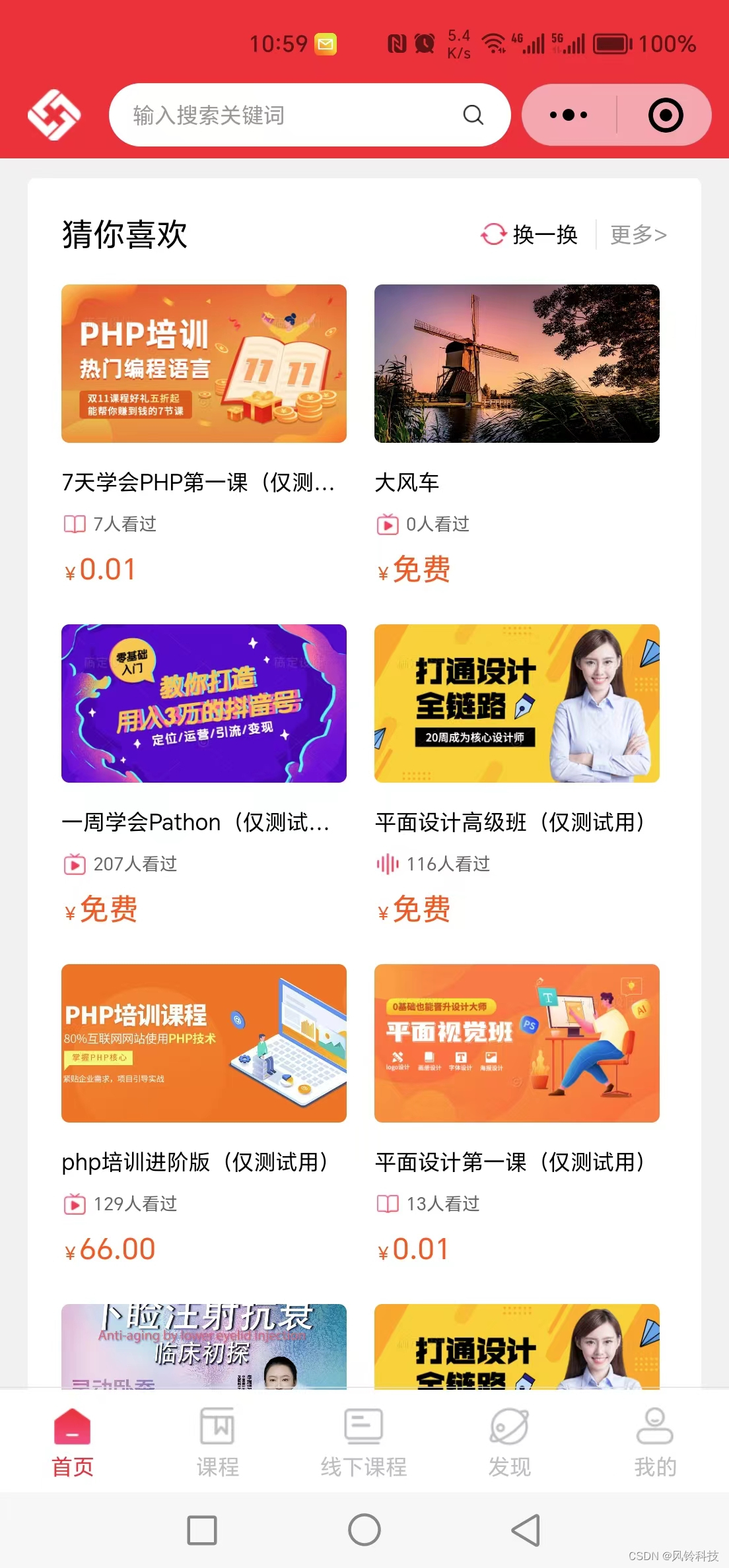The width and height of the screenshot is (729, 1568).
Task: Tap the magnifier search icon
Action: (473, 115)
